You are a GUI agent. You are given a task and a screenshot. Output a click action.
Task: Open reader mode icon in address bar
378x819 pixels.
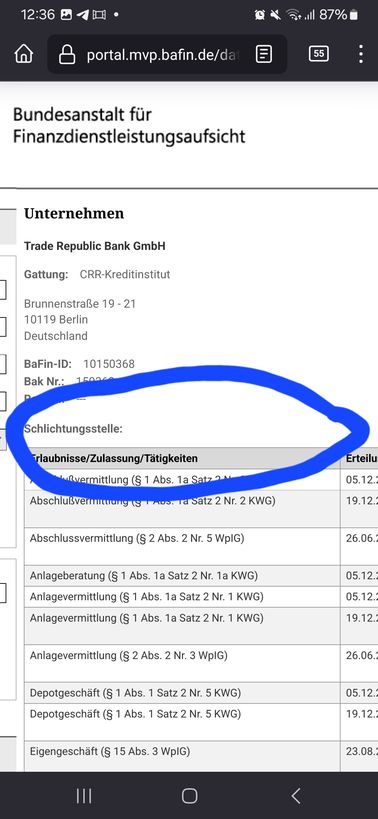click(264, 54)
